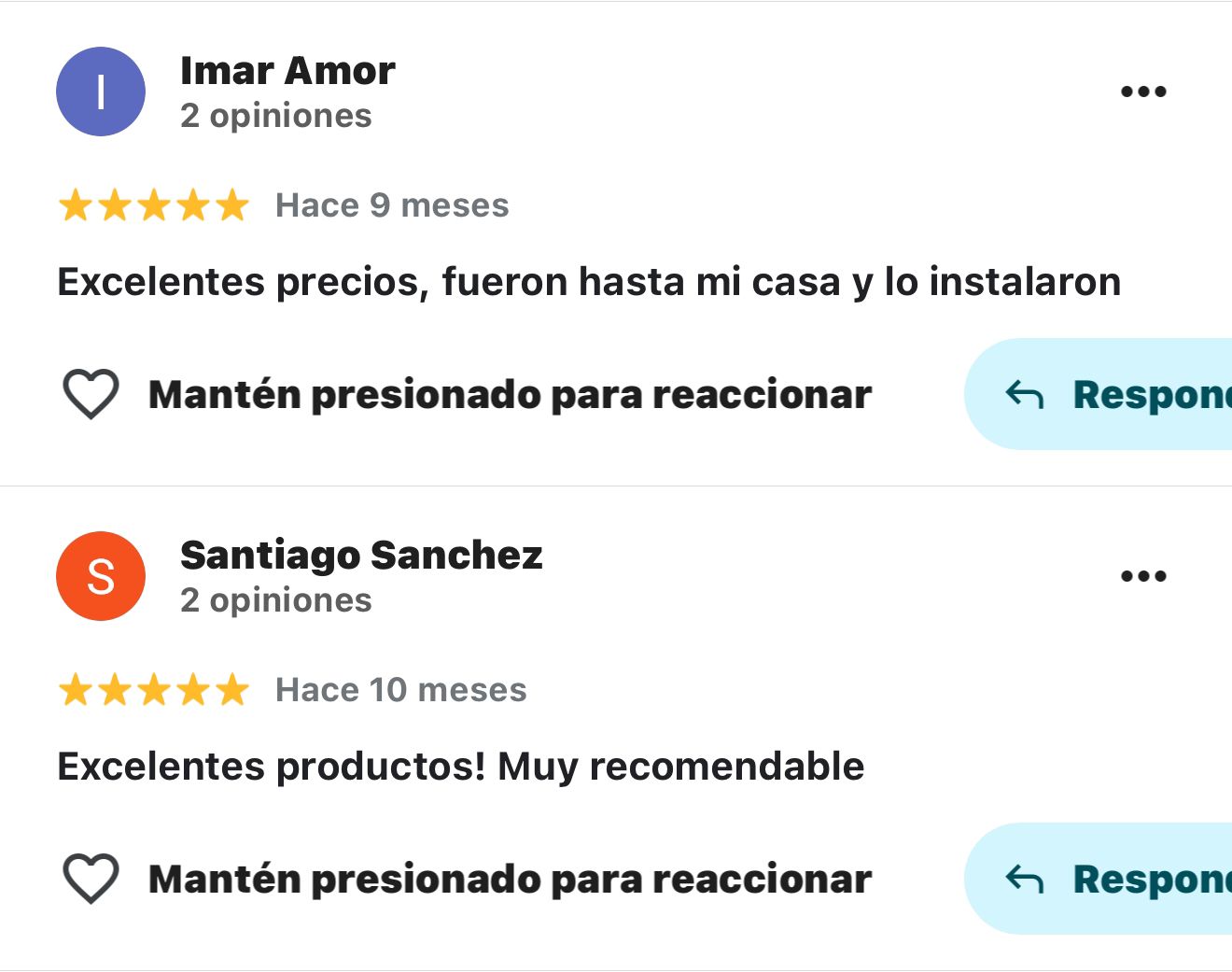1232x972 pixels.
Task: Open Imar Amor's profile avatar
Action: [x=101, y=92]
